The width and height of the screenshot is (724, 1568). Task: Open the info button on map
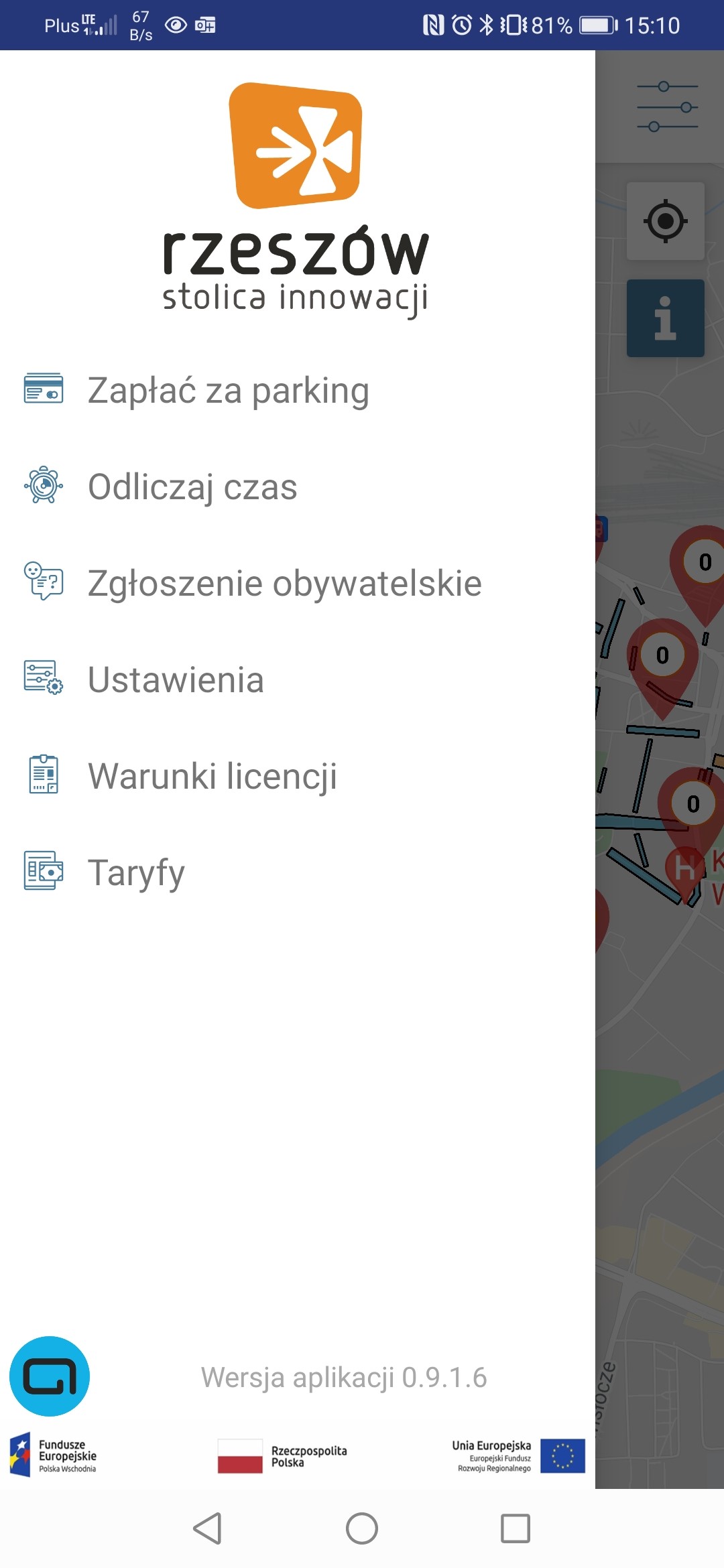666,318
